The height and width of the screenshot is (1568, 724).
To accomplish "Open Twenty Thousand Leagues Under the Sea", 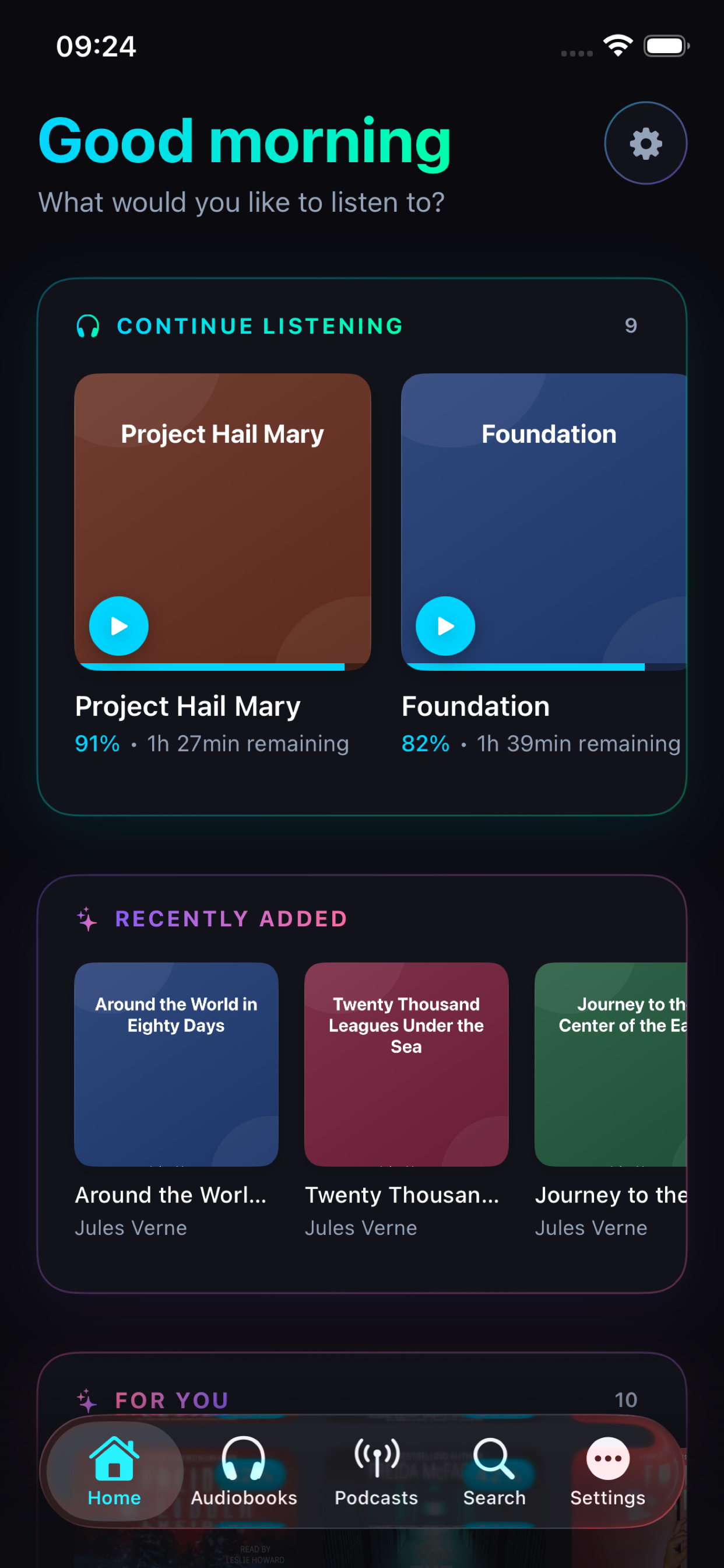I will (406, 1064).
